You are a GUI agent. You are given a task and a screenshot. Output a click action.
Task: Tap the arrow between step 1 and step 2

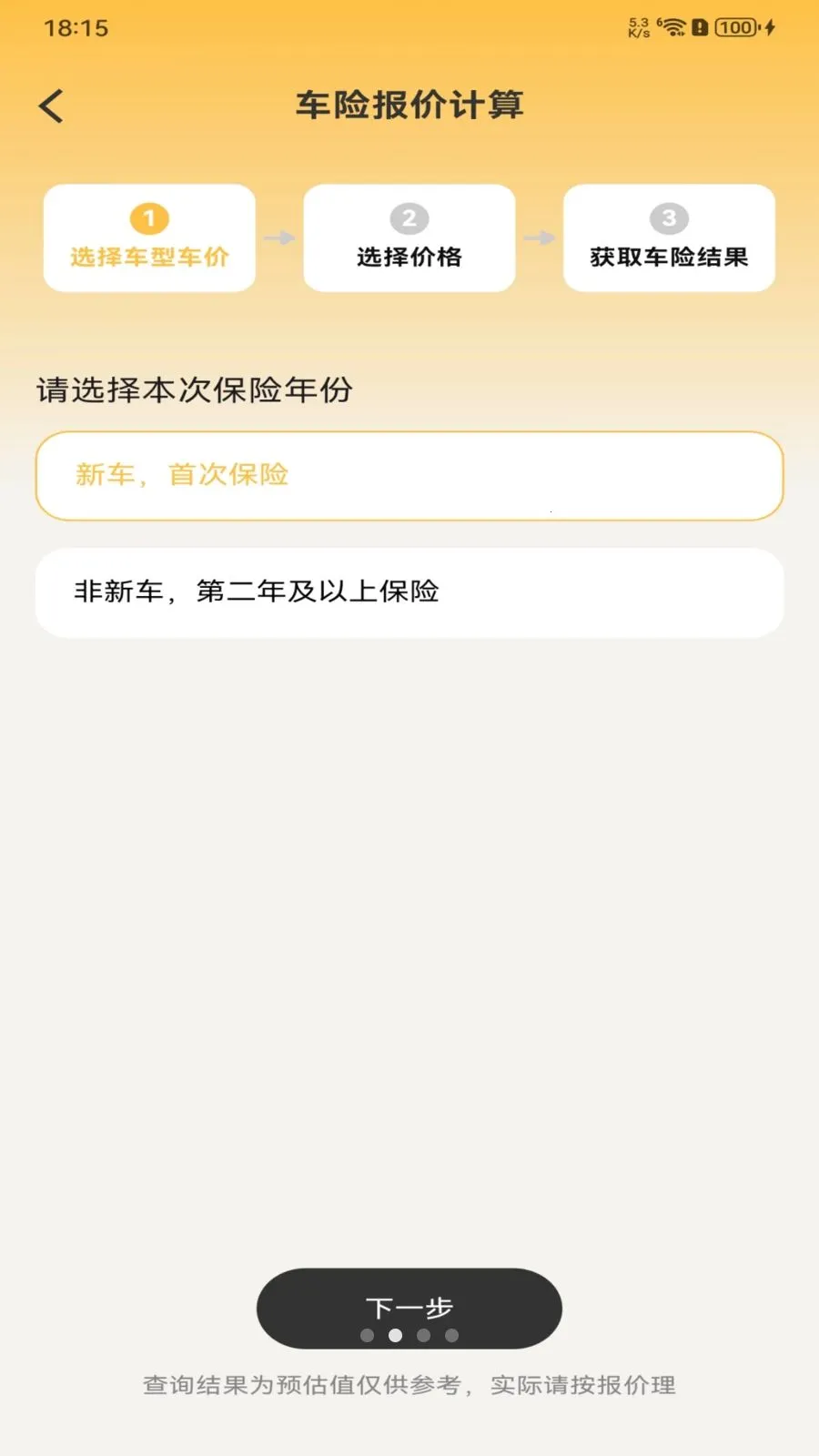point(278,238)
